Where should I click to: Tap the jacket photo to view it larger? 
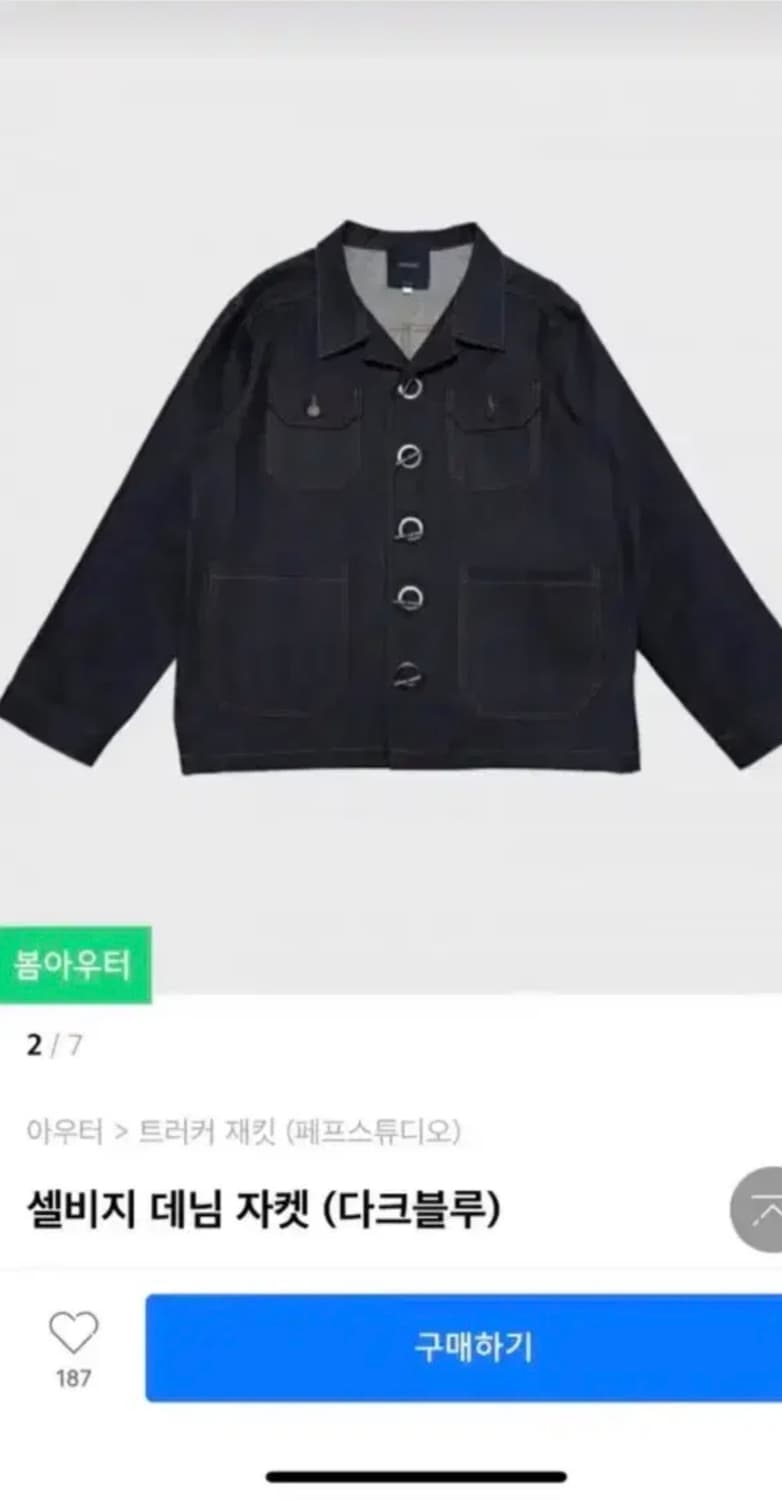[x=391, y=480]
